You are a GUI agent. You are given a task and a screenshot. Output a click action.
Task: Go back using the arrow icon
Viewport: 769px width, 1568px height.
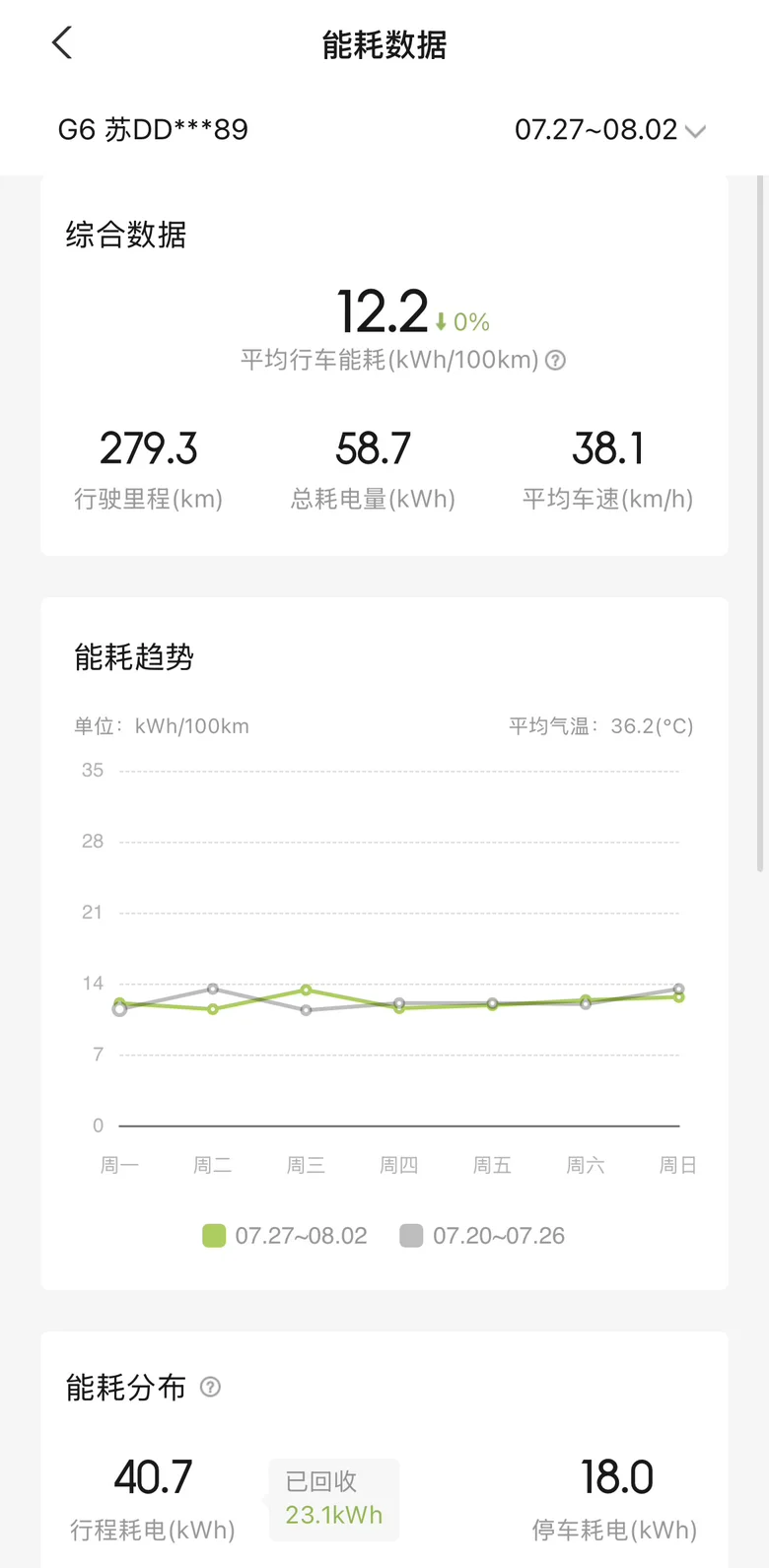(x=62, y=43)
